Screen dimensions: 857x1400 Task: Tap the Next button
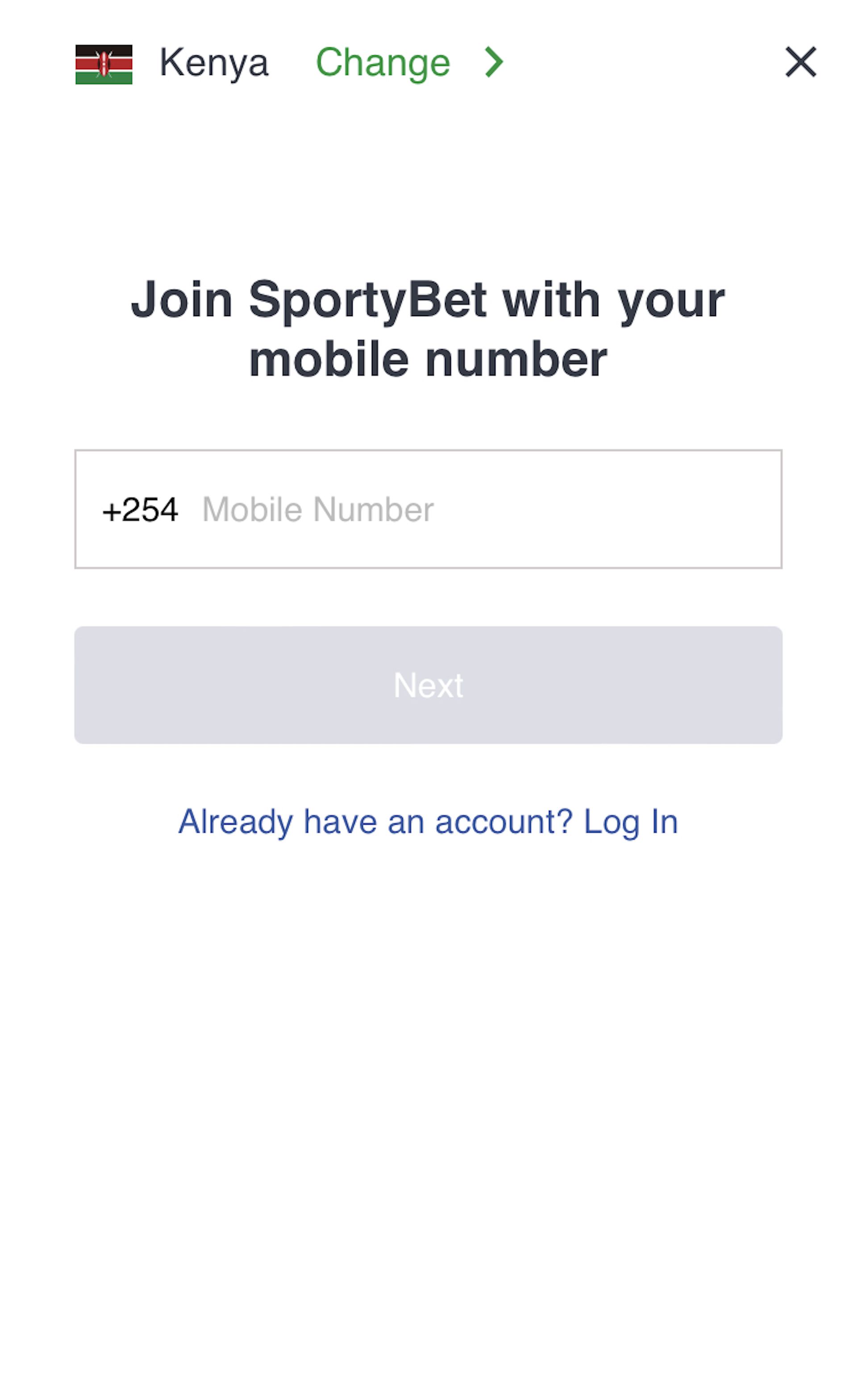(428, 685)
